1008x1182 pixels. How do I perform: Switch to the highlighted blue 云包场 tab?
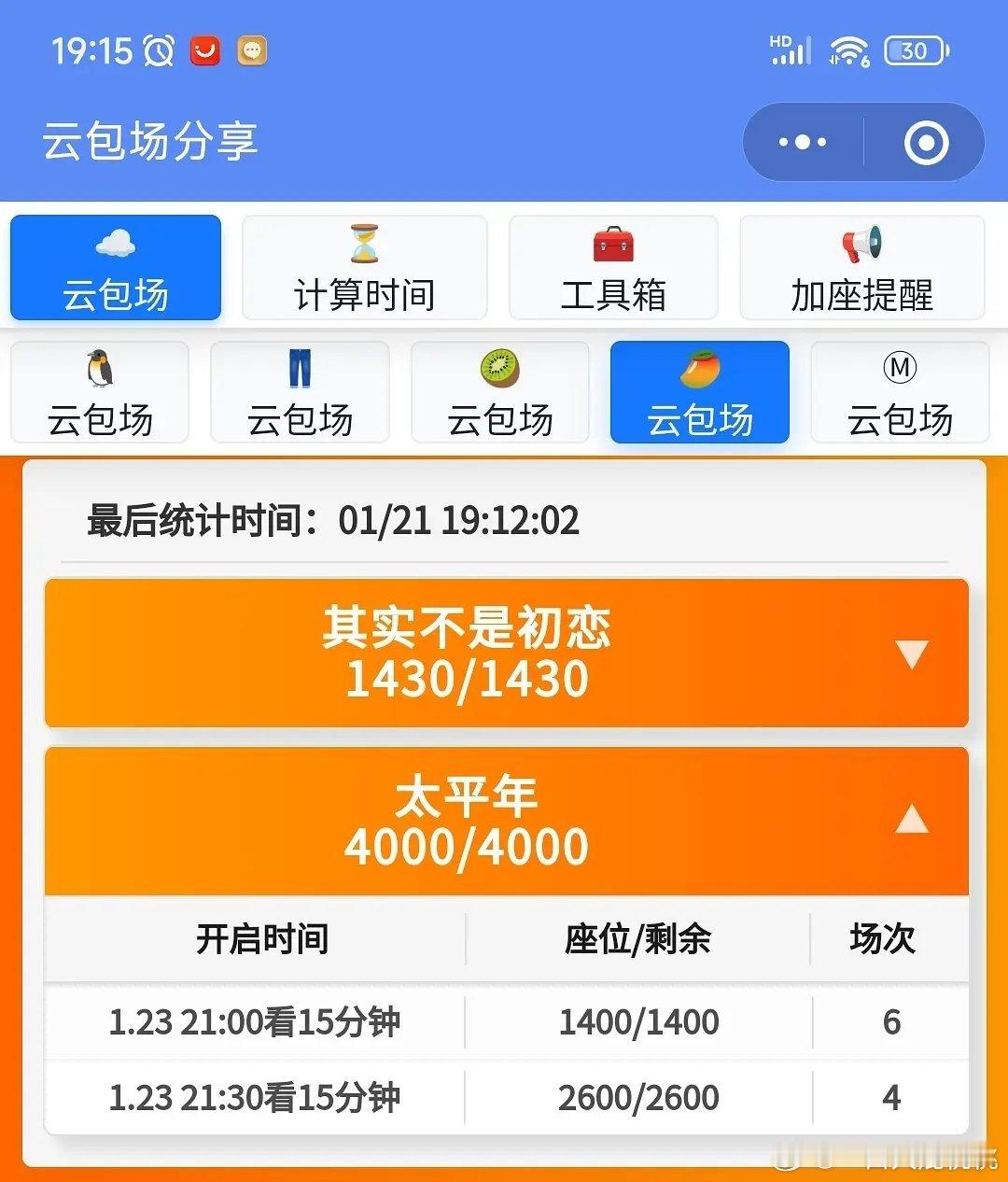[x=115, y=268]
